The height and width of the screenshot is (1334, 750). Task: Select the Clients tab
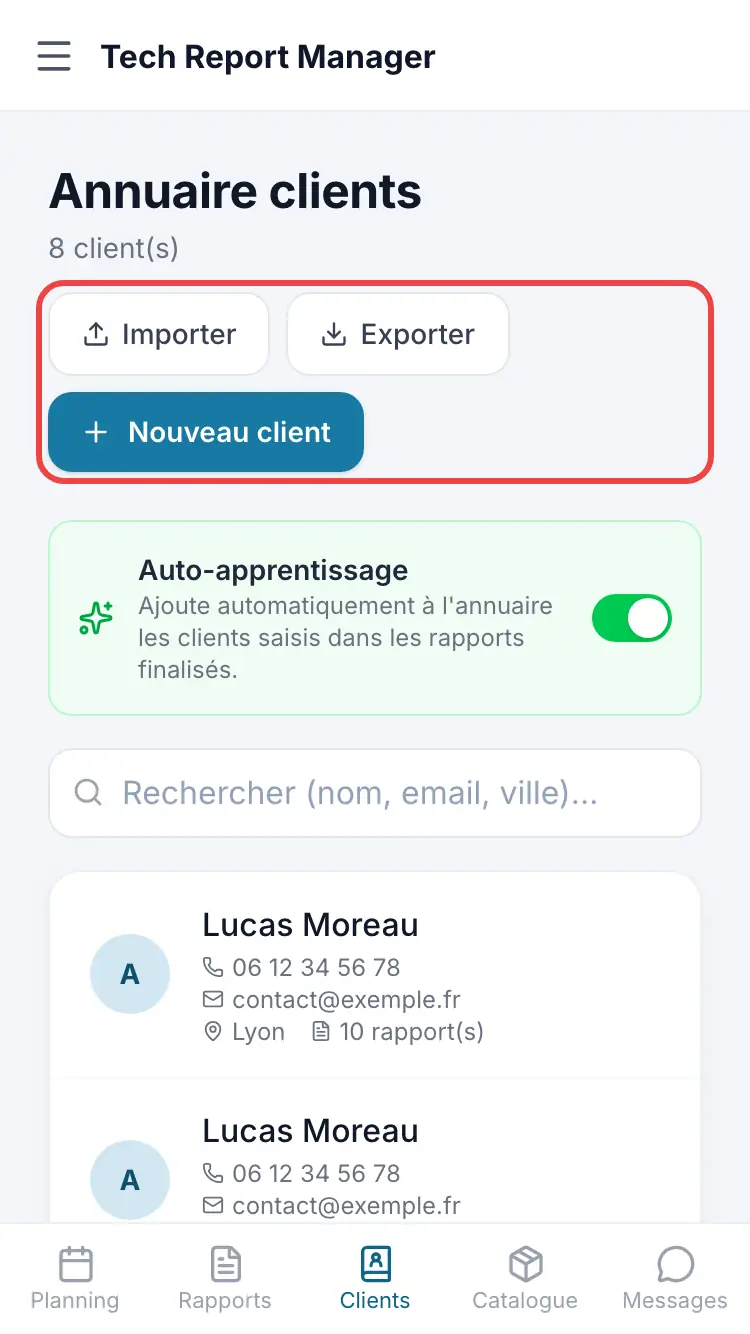[375, 1279]
